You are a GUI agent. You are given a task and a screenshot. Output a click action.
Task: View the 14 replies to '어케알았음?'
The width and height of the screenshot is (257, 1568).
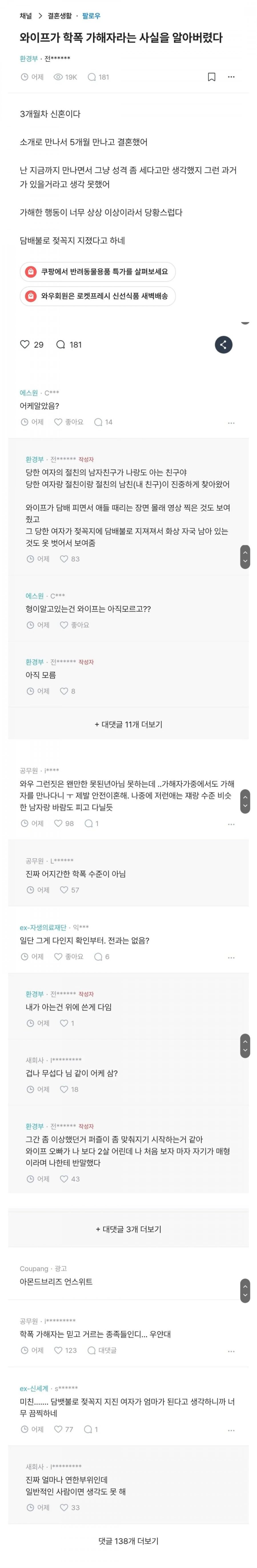[x=99, y=422]
